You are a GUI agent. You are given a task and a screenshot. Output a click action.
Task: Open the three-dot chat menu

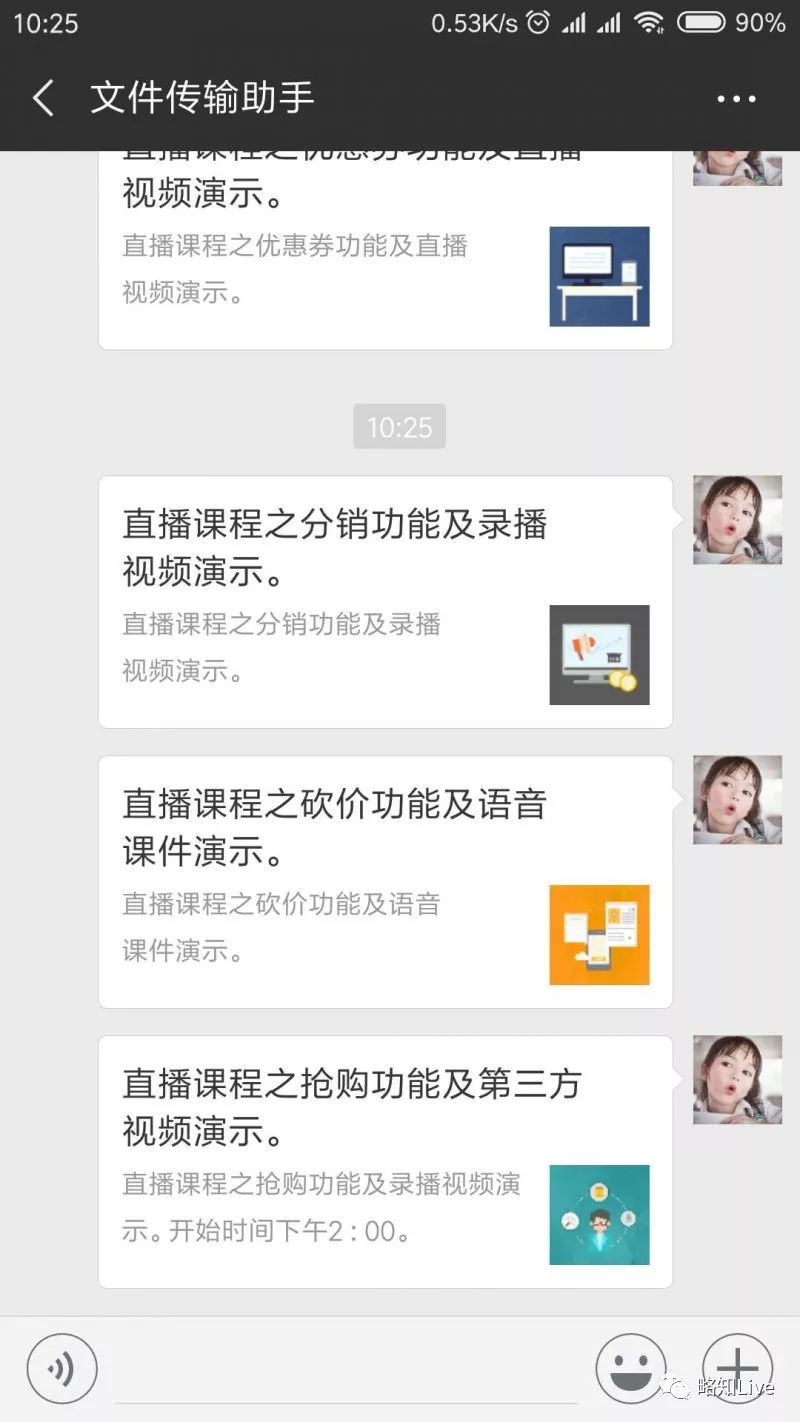tap(736, 98)
